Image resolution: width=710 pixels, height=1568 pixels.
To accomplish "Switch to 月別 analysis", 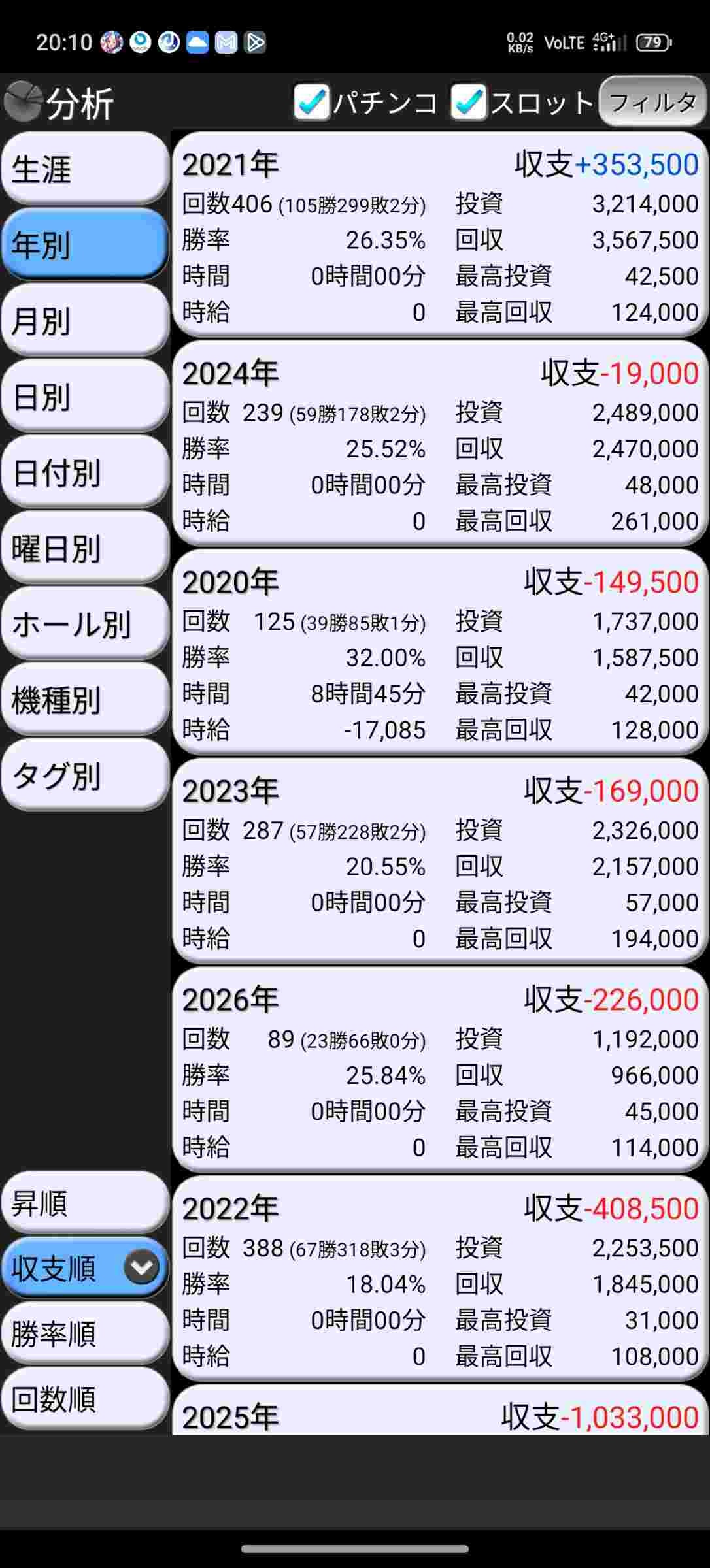I will [x=85, y=320].
